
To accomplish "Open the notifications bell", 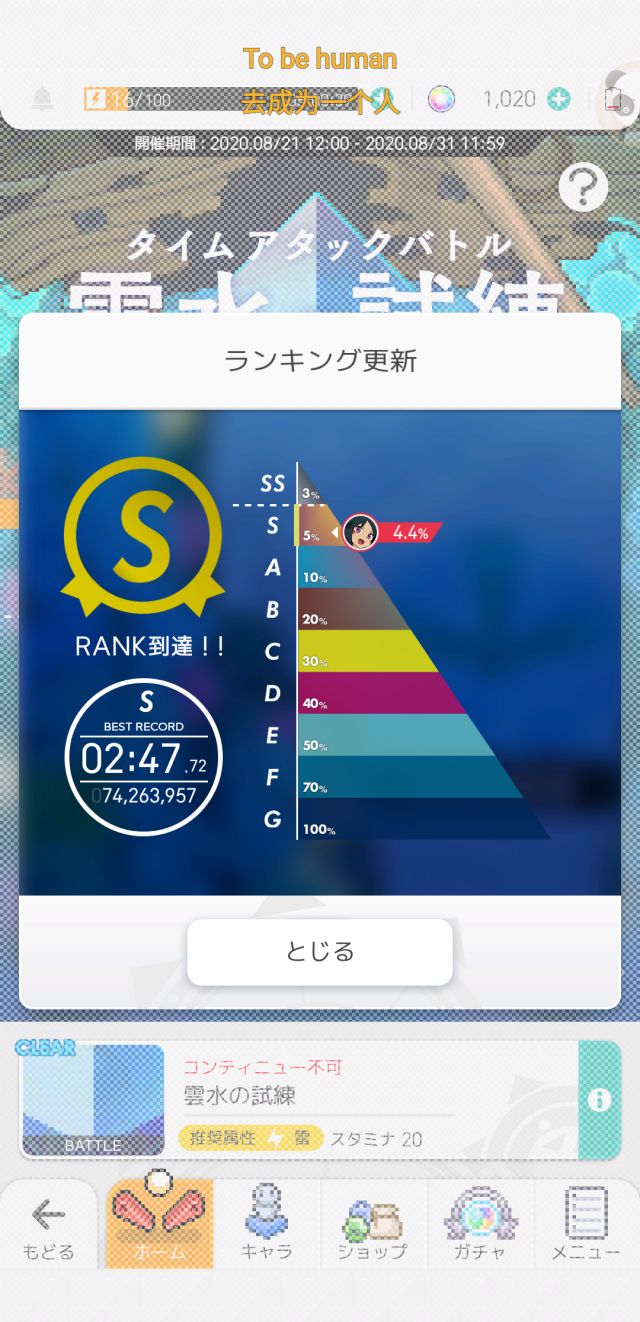I will click(x=43, y=99).
